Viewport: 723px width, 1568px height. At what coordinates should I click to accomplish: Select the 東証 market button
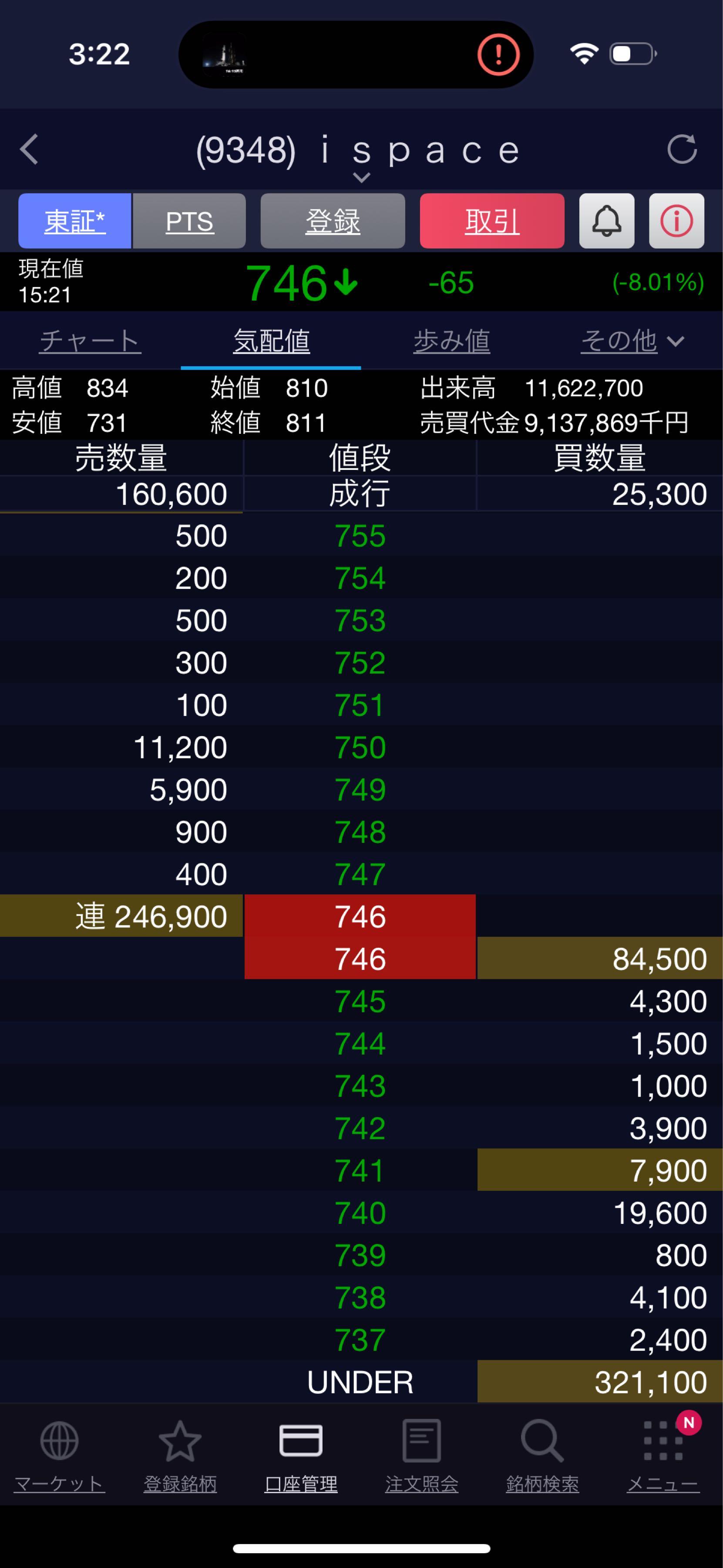coord(75,221)
